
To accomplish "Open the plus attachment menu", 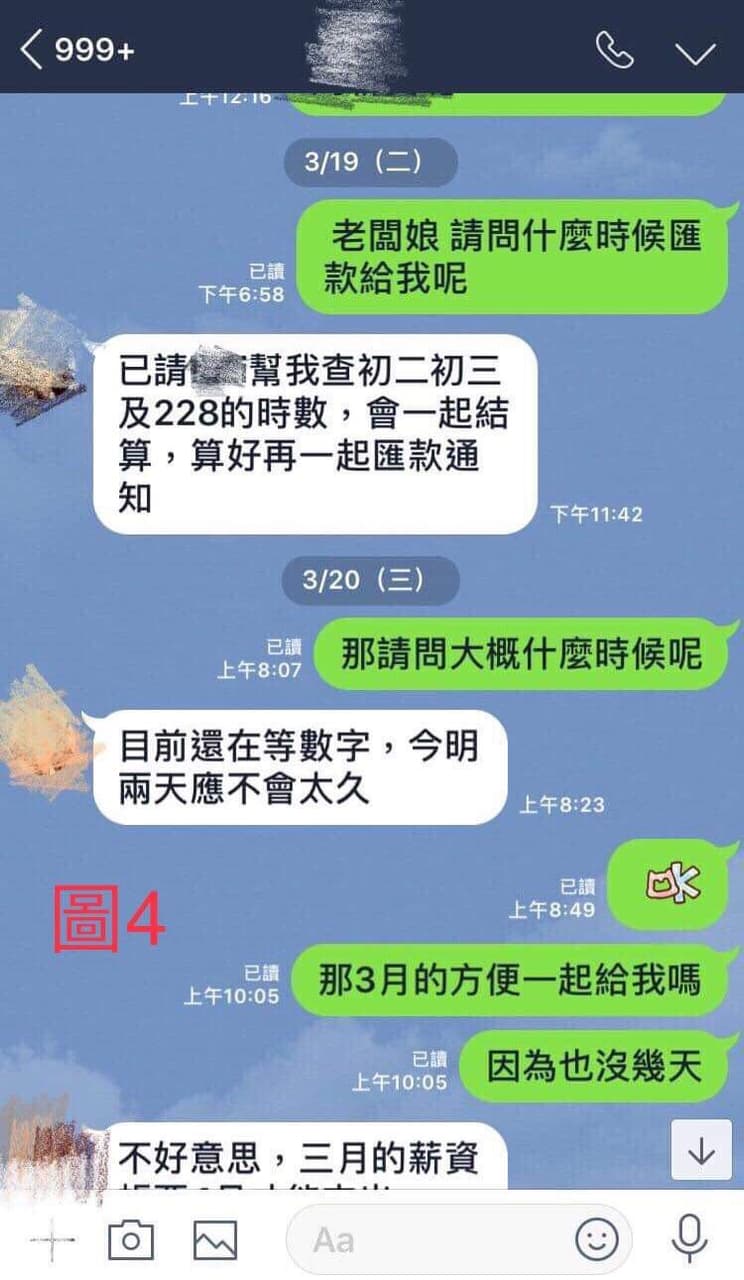I will tap(52, 1241).
